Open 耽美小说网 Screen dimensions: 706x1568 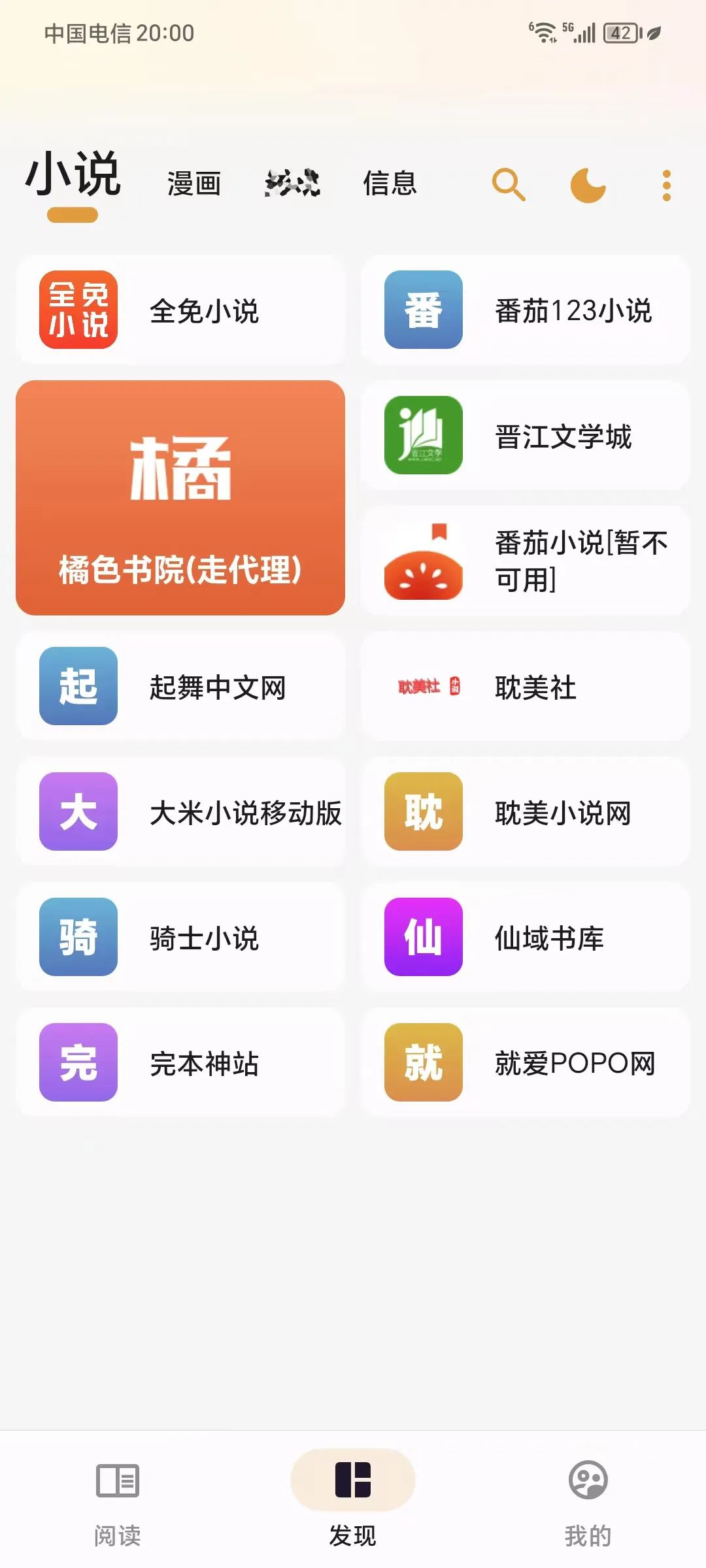(x=526, y=812)
